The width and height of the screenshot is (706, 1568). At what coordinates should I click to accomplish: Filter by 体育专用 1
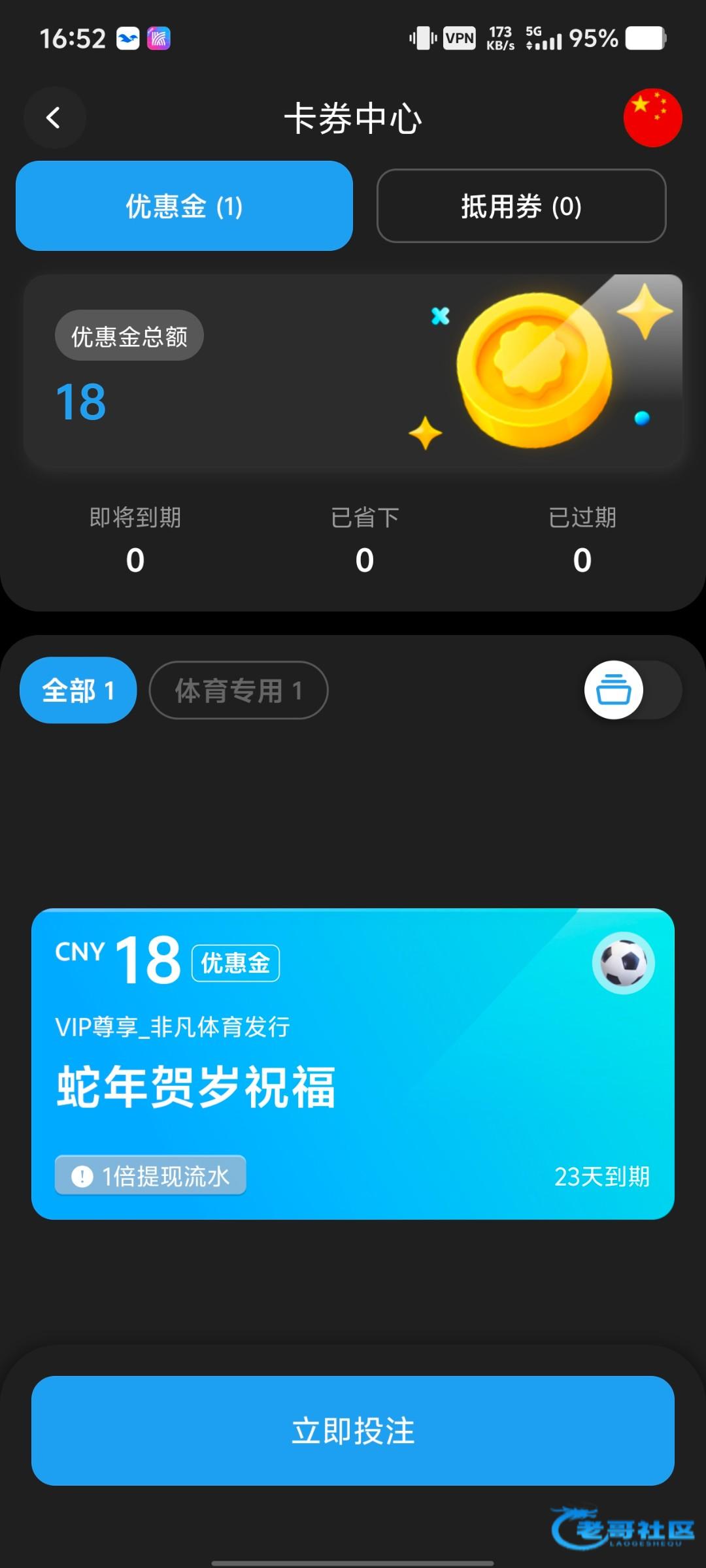[x=238, y=691]
